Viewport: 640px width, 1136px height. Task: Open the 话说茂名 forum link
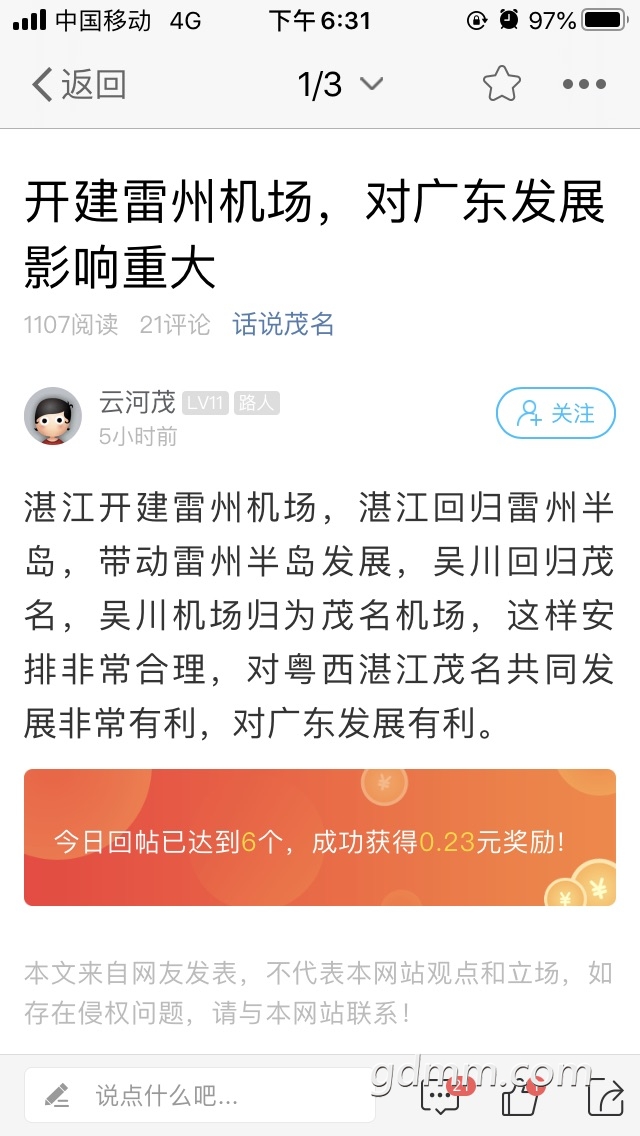coord(283,324)
